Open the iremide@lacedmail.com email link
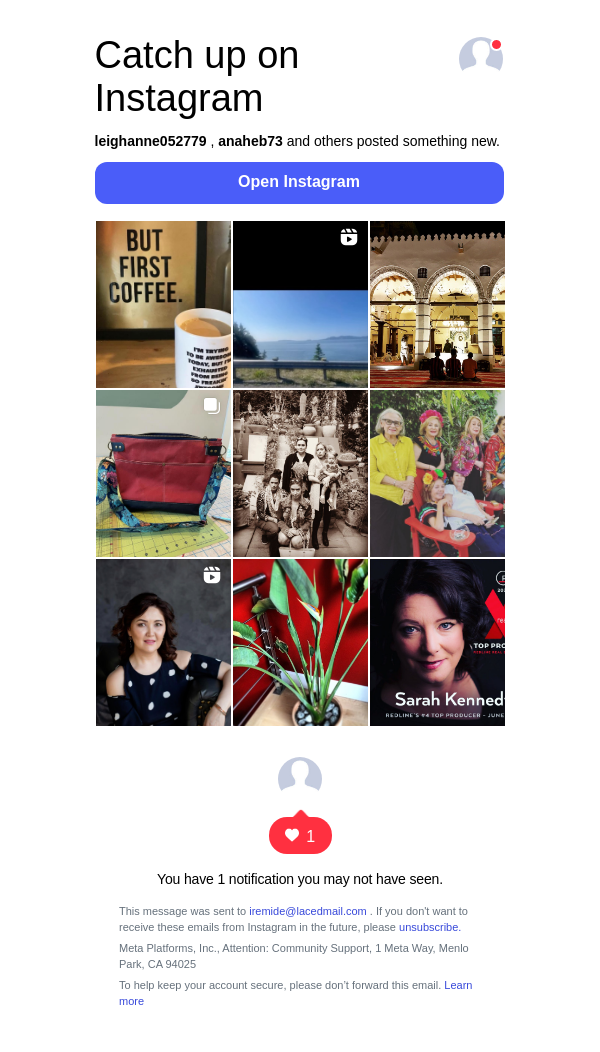 tap(307, 911)
